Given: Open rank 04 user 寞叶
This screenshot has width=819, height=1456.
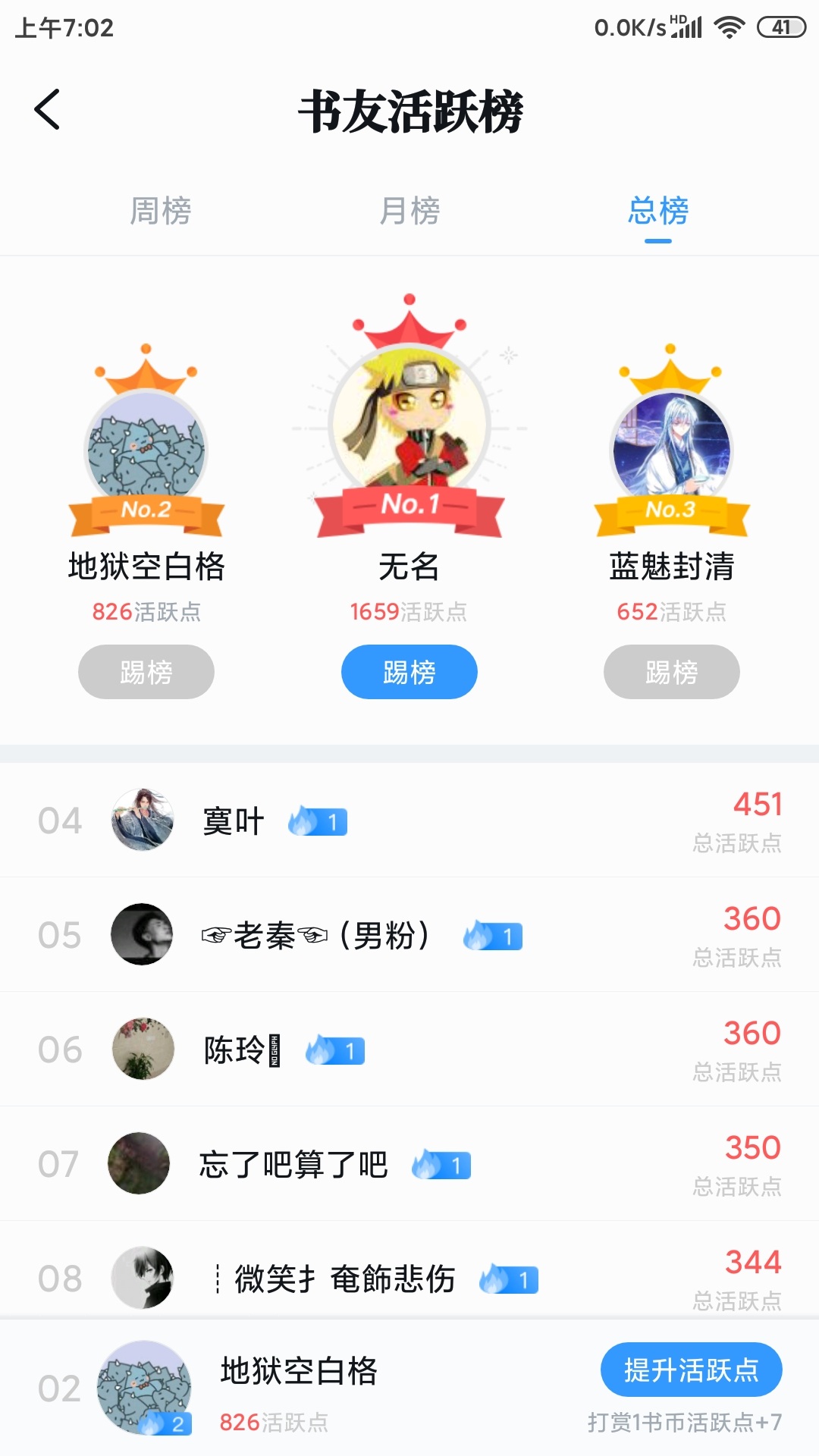Looking at the screenshot, I should [x=234, y=821].
